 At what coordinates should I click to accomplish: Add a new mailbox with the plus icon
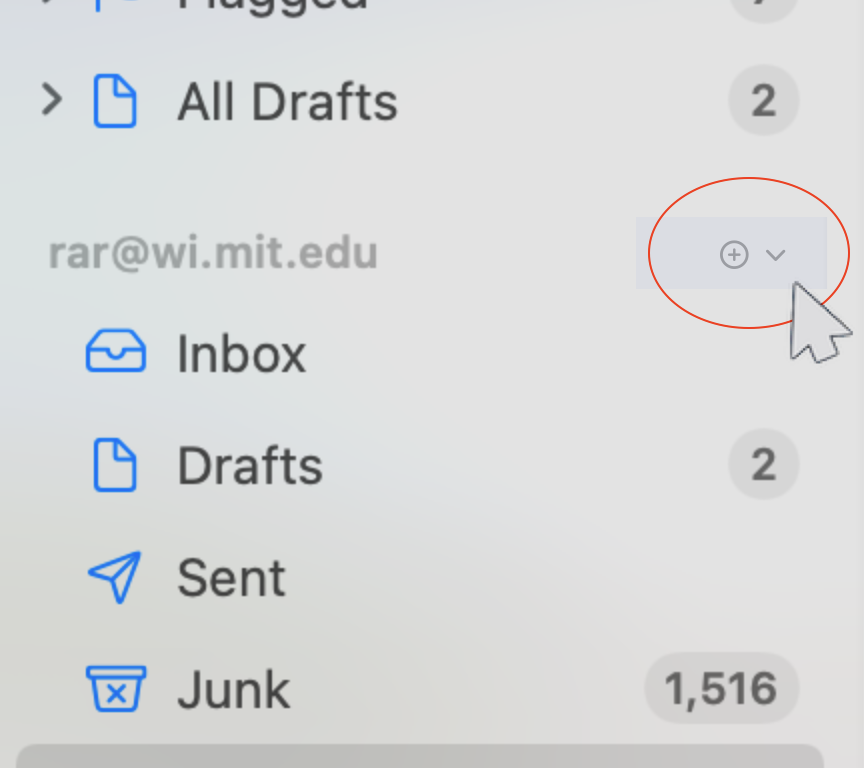pos(734,255)
